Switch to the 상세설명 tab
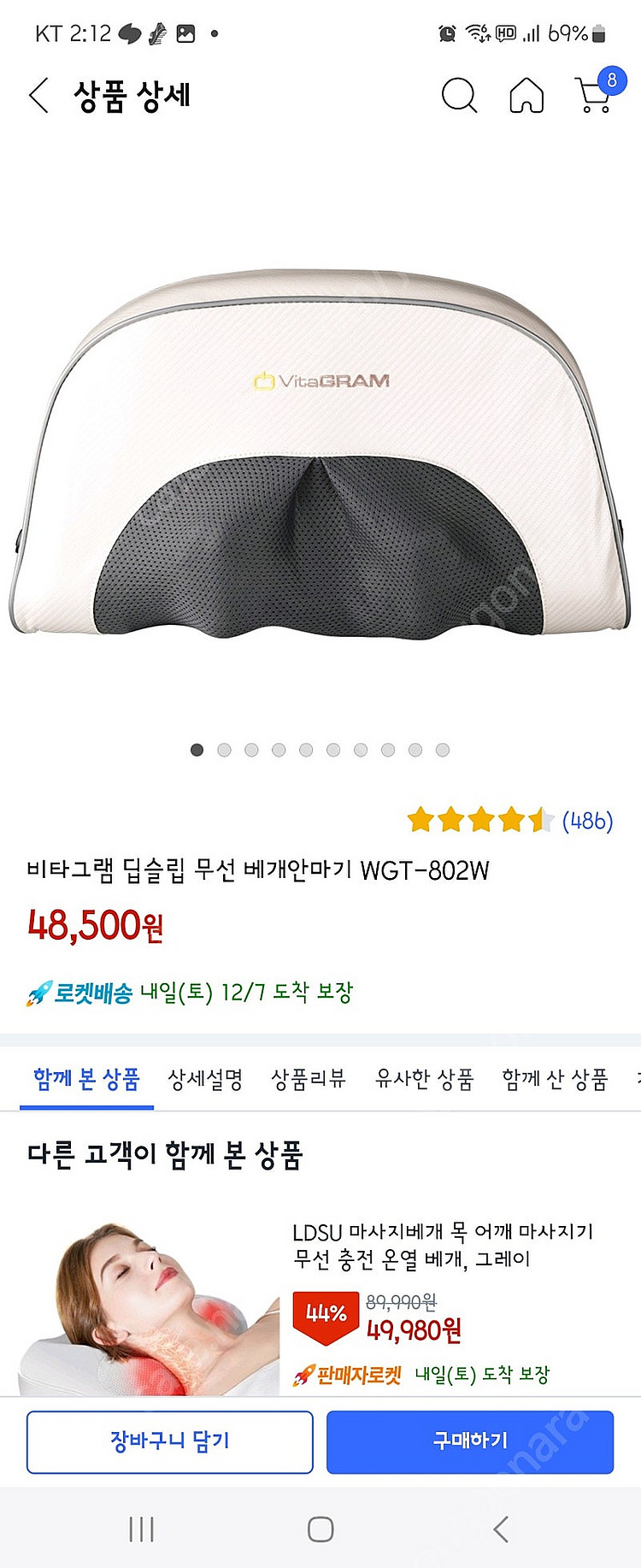This screenshot has width=641, height=1568. click(x=205, y=1079)
